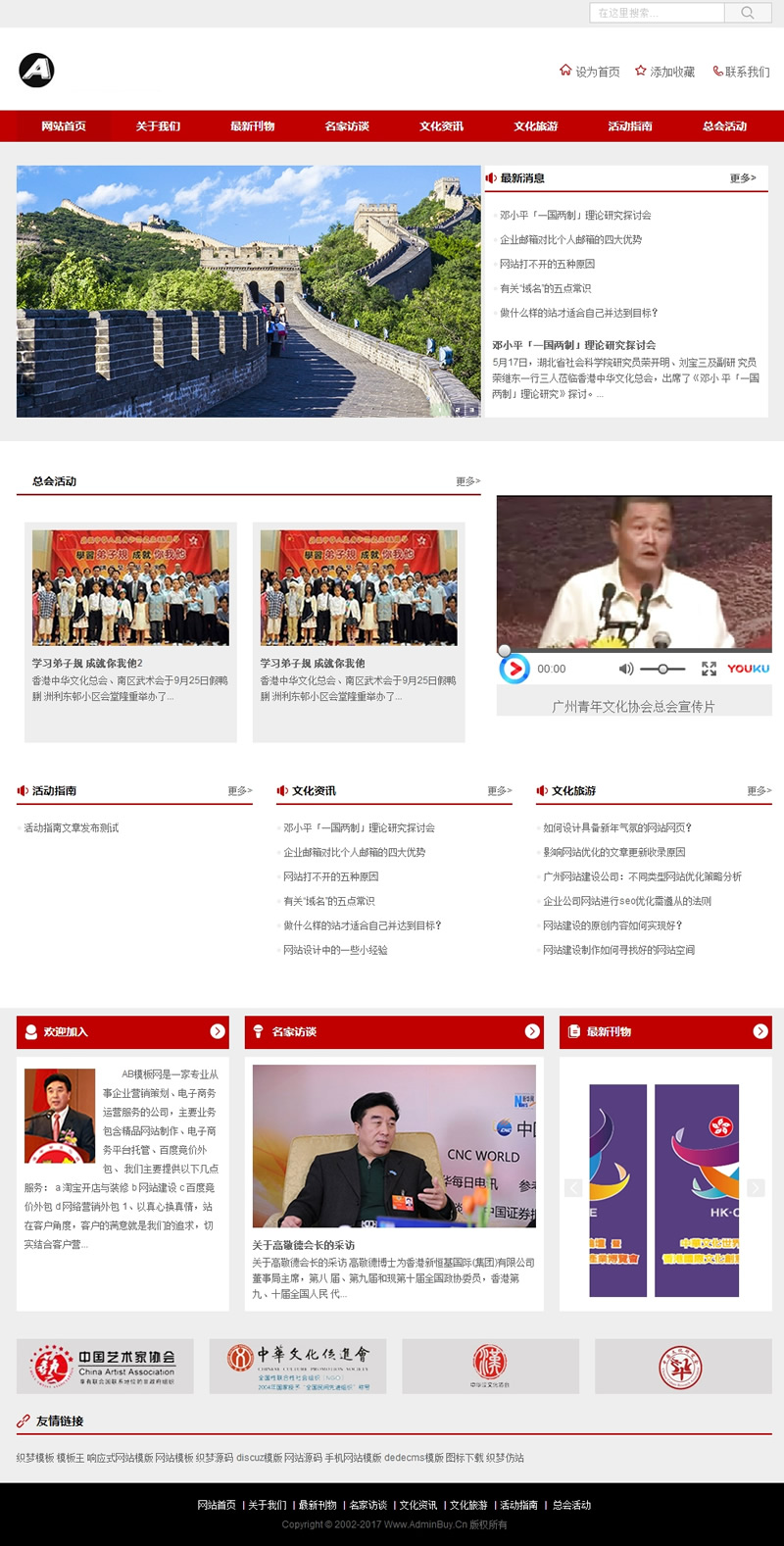Open 活动指南文章发布测试 article
The height and width of the screenshot is (1546, 784).
pos(71,827)
